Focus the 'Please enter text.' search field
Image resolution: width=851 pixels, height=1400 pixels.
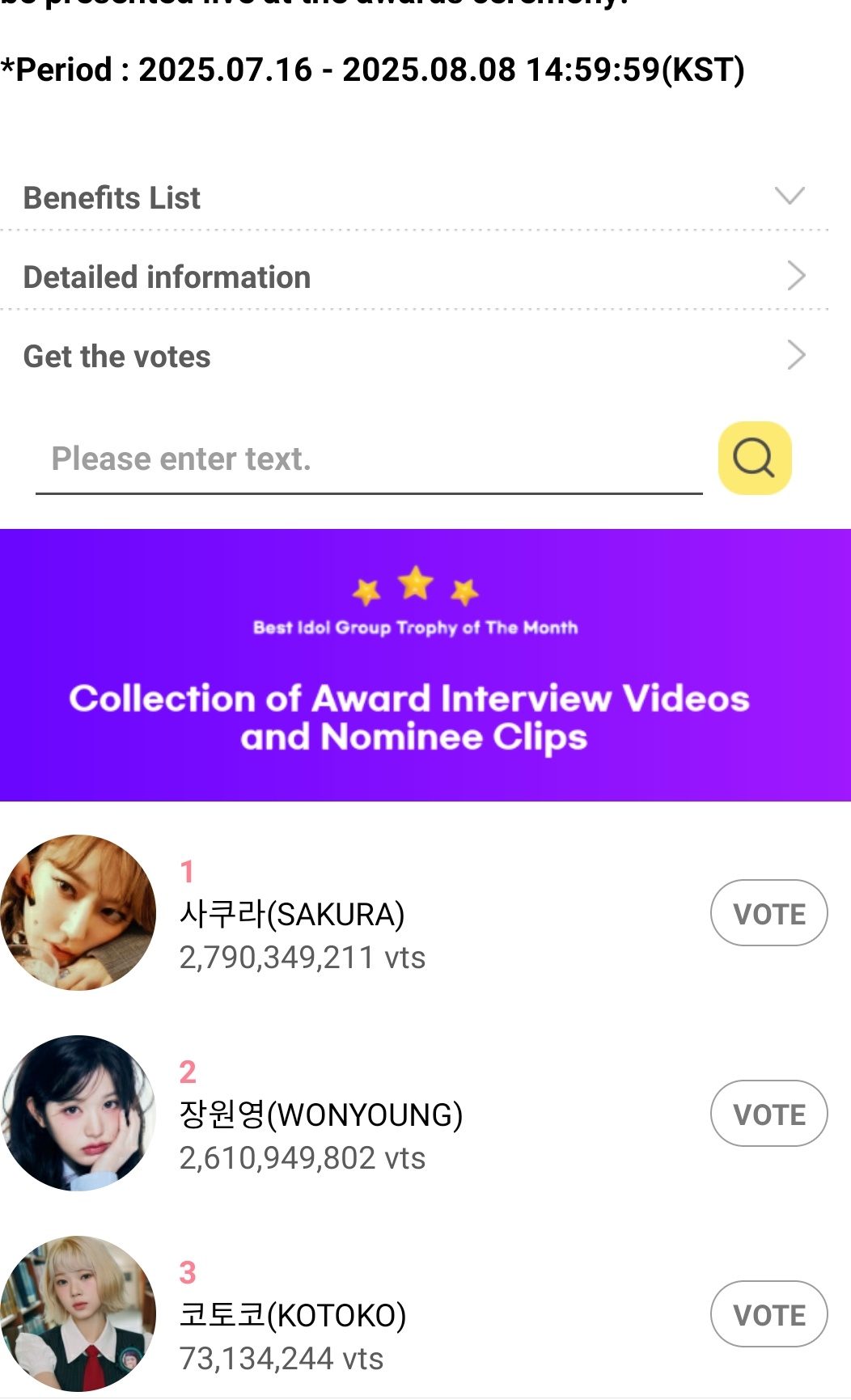[x=369, y=459]
